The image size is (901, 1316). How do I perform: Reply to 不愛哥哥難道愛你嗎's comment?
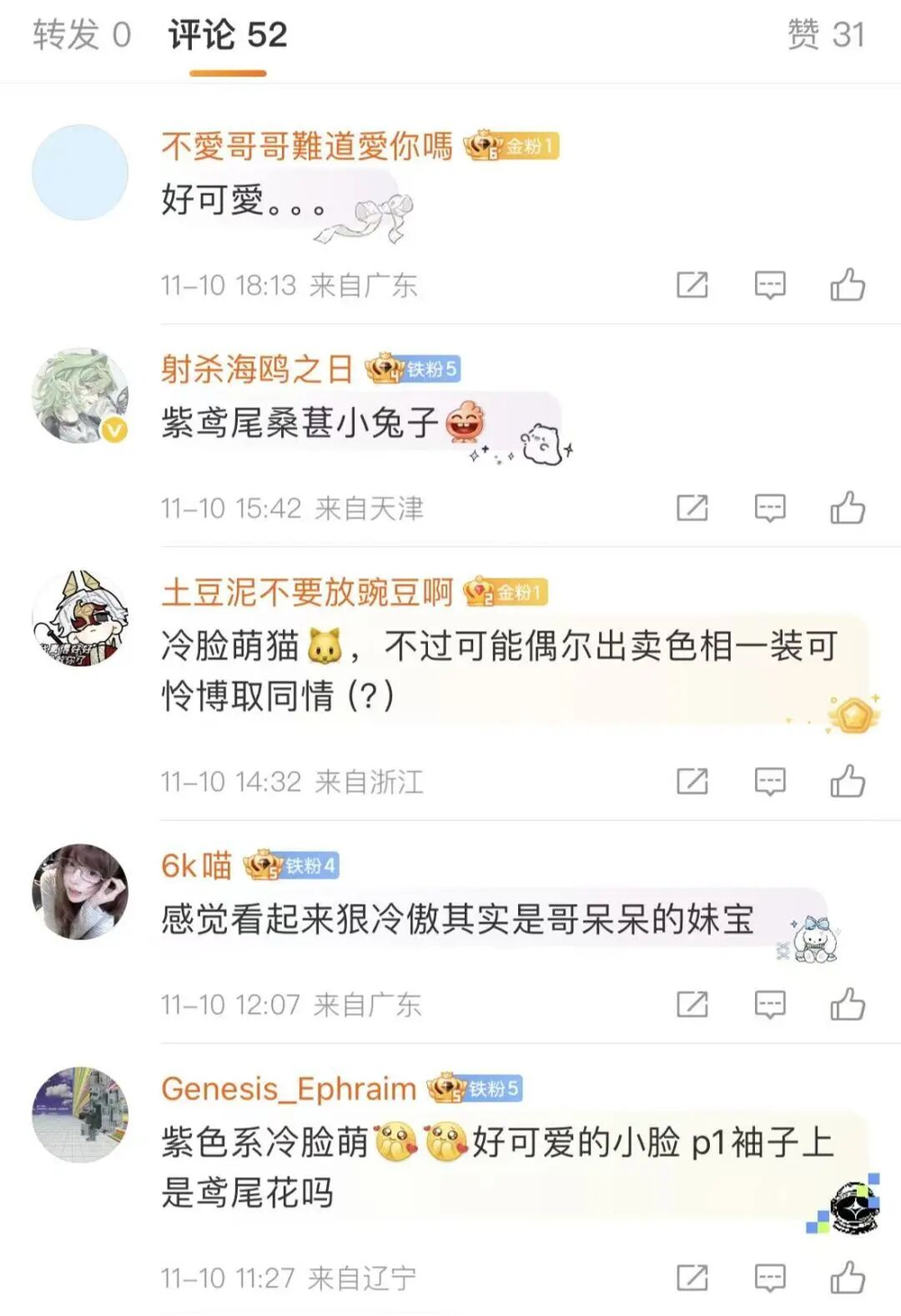[x=769, y=285]
